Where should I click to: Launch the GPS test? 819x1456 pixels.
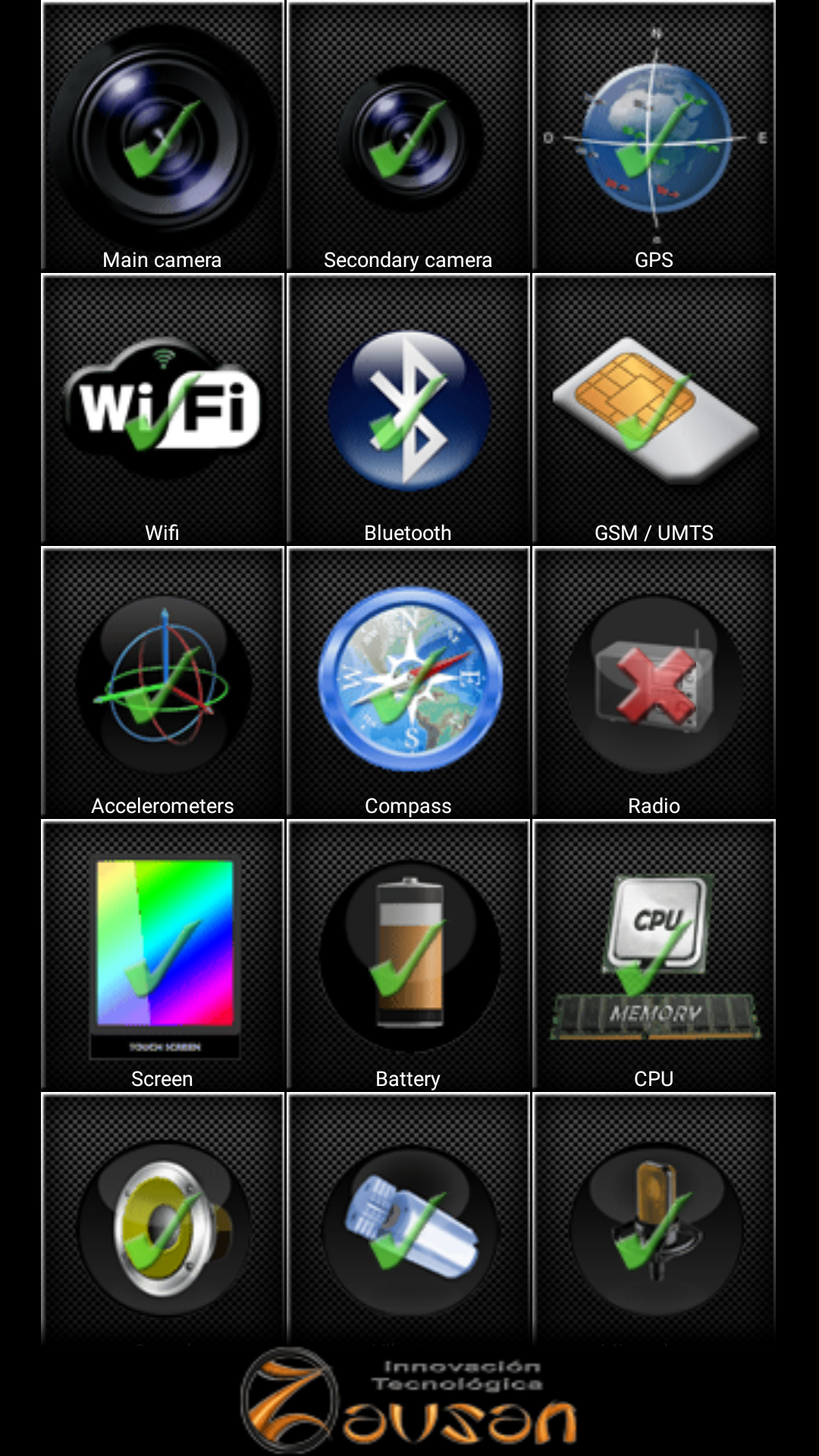point(654,137)
